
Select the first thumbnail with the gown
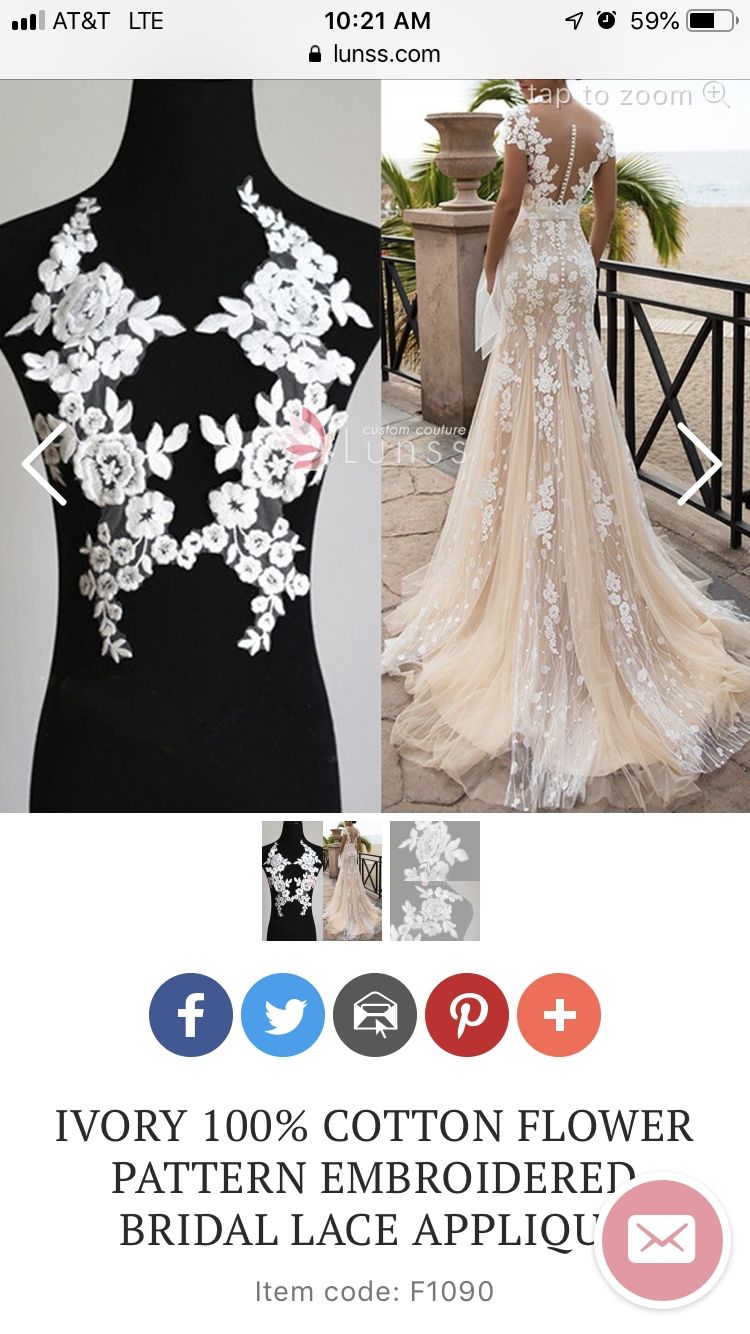(x=322, y=881)
